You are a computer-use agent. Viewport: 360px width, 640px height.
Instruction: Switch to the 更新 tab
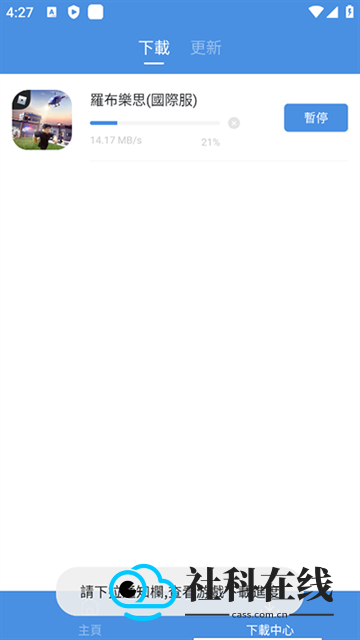[x=206, y=48]
